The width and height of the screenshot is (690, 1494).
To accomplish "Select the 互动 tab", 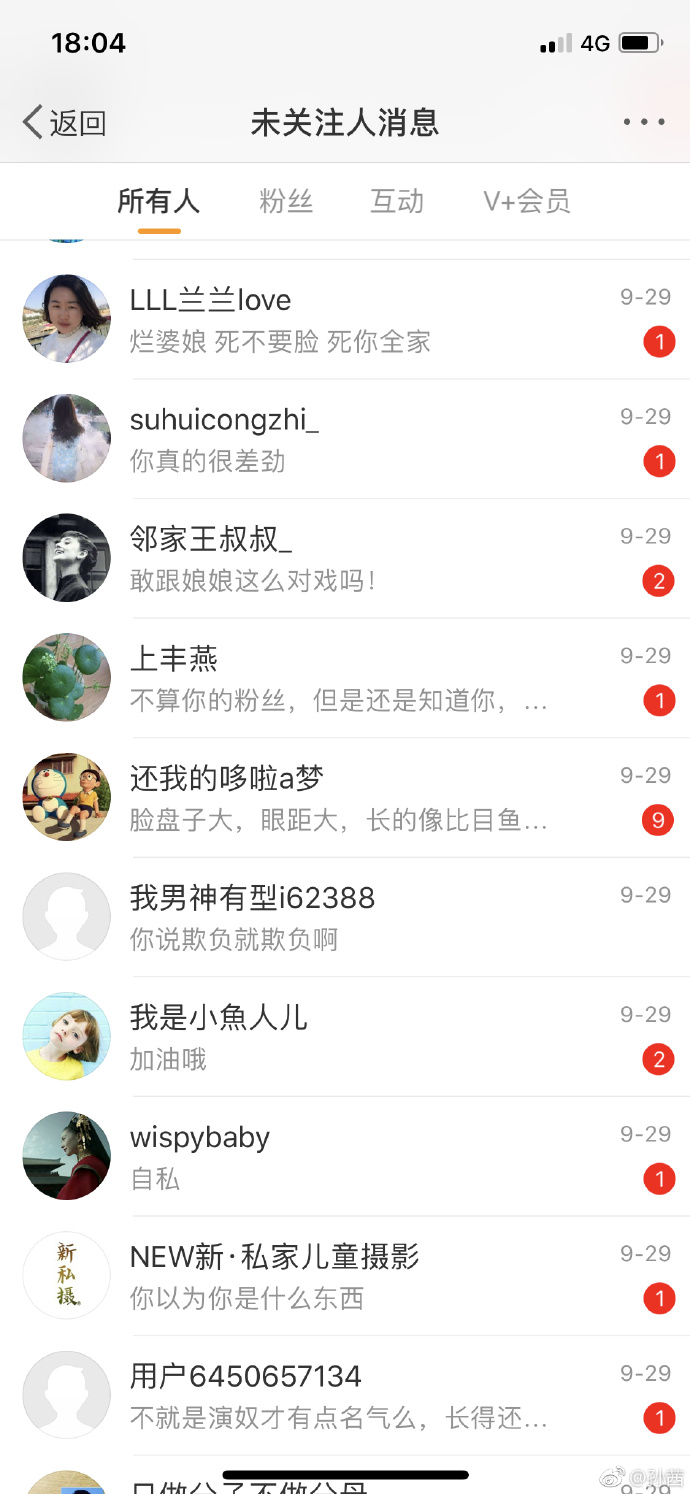I will [x=397, y=202].
